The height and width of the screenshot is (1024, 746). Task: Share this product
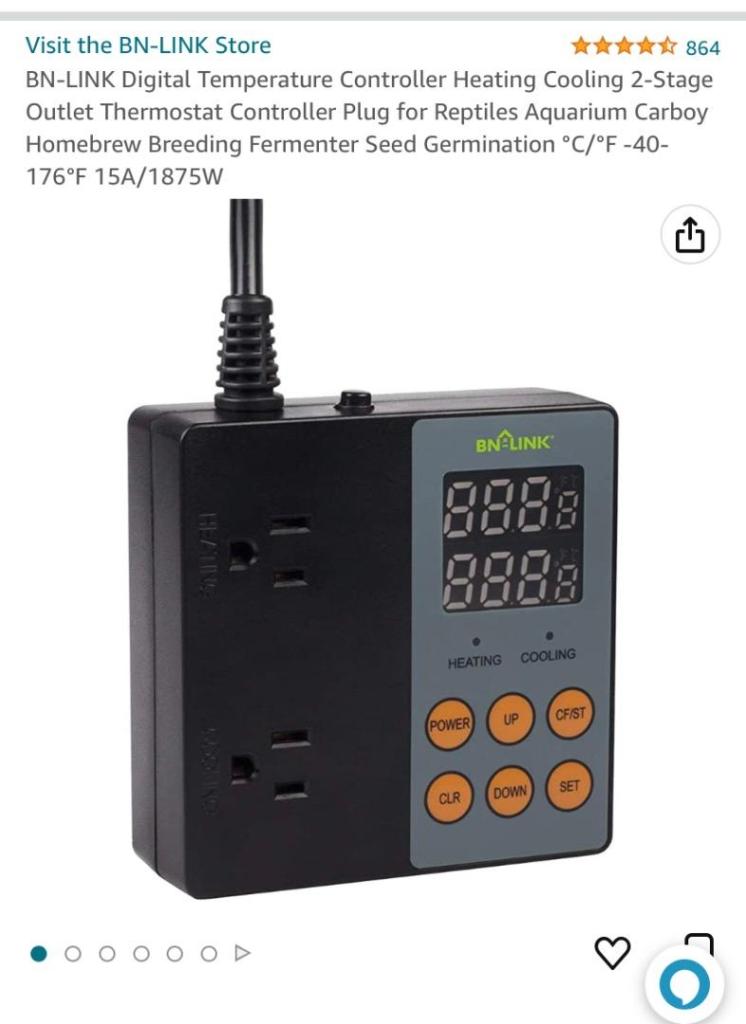tap(690, 236)
